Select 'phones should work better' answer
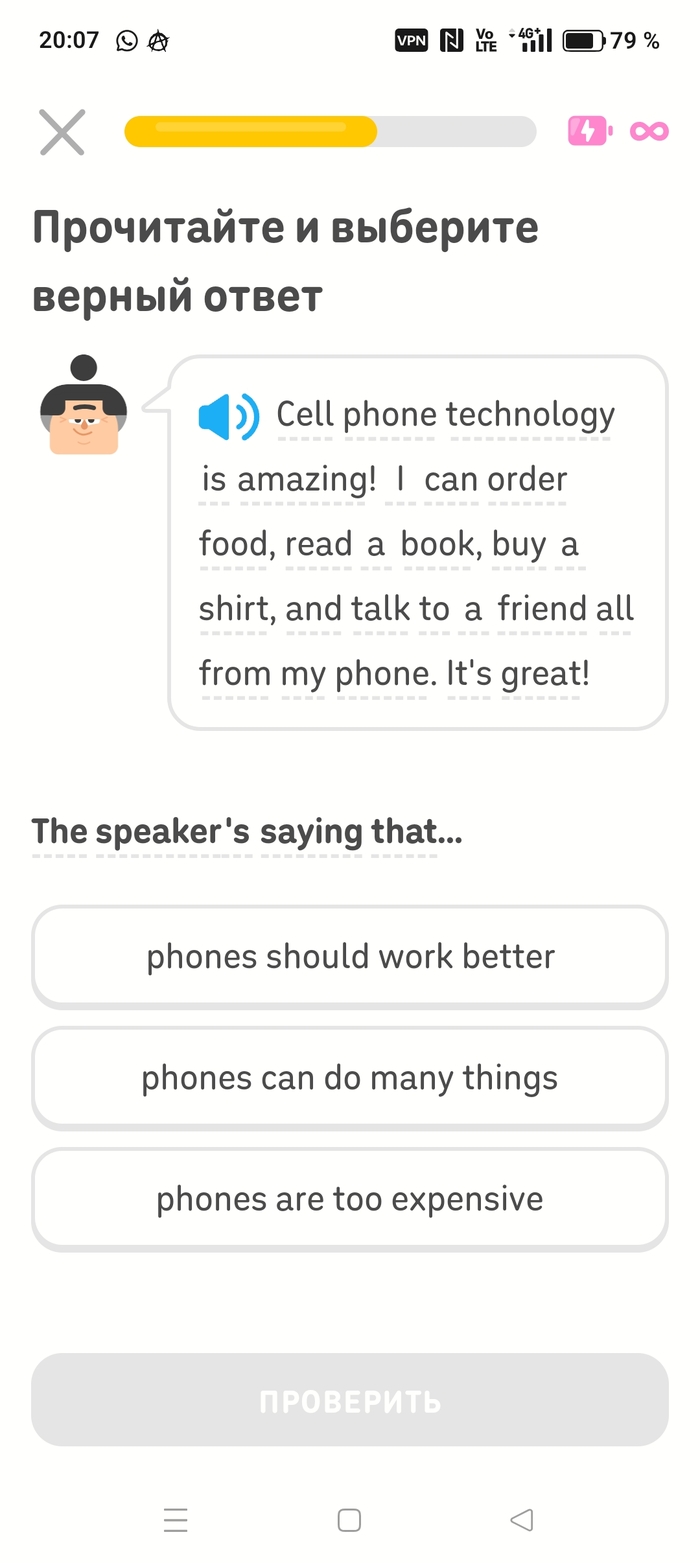 pyautogui.click(x=350, y=957)
